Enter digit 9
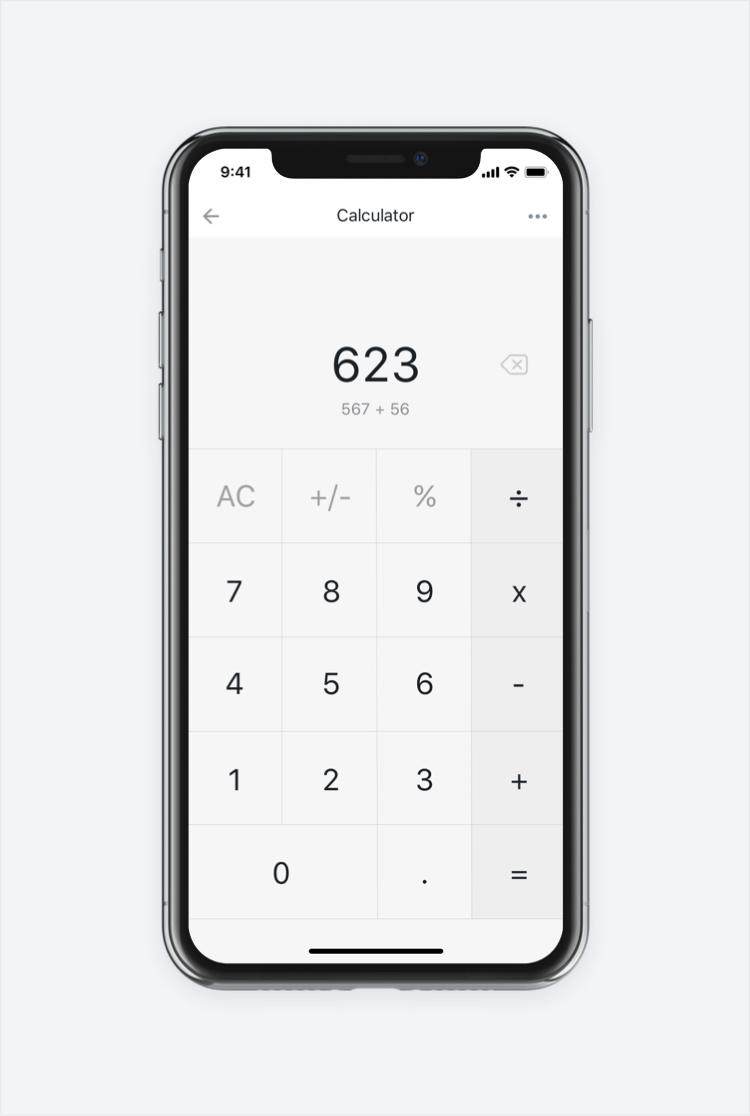Image resolution: width=750 pixels, height=1116 pixels. 425,591
